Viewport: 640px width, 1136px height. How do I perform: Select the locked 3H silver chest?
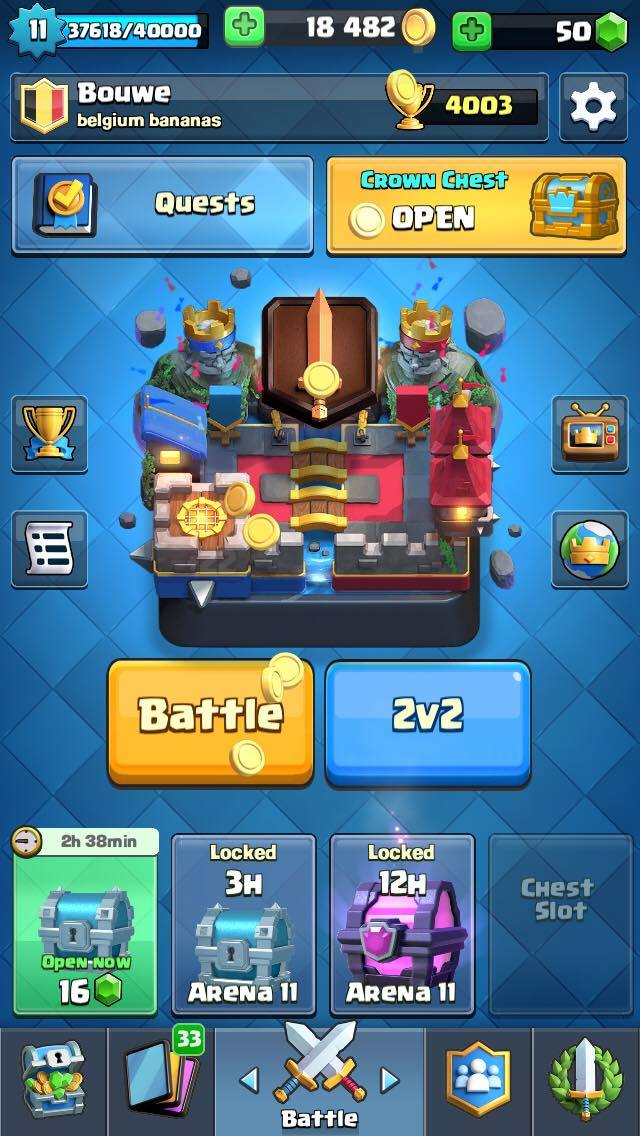(244, 924)
